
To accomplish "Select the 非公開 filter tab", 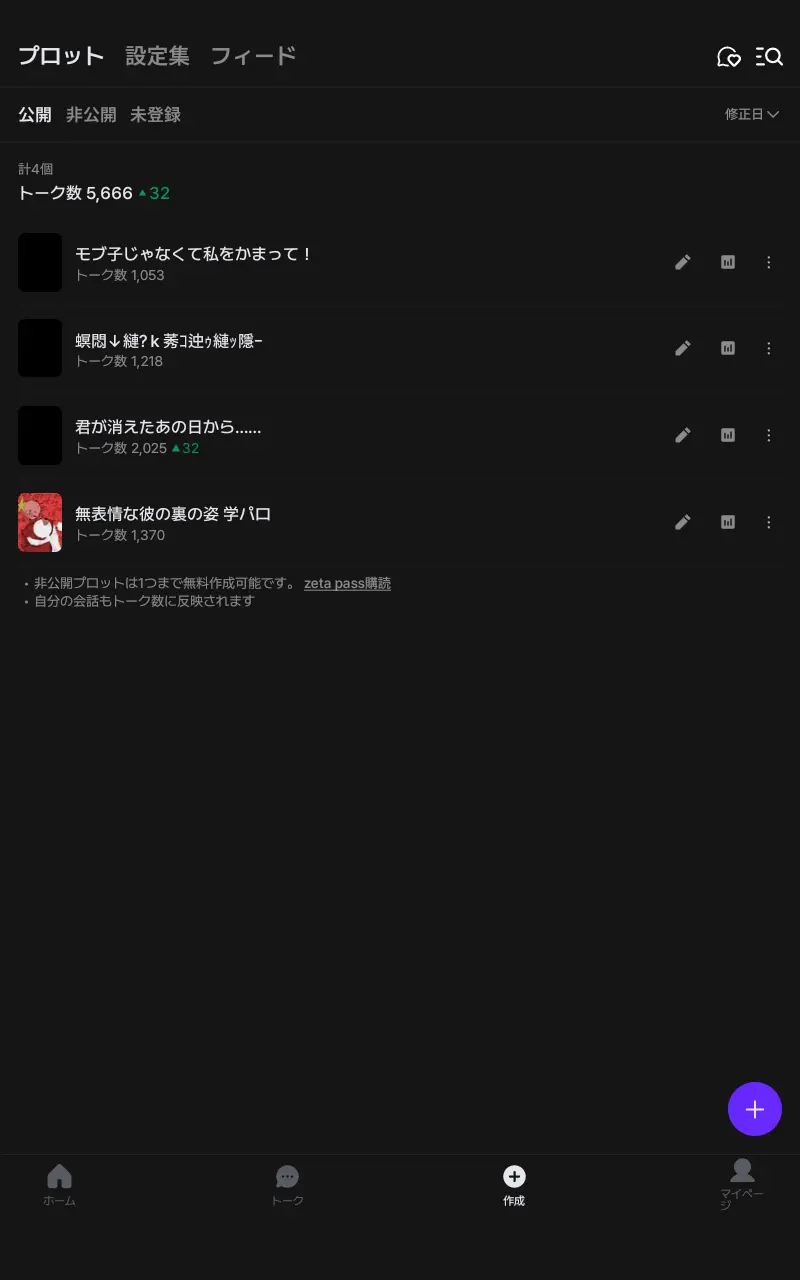I will 91,115.
